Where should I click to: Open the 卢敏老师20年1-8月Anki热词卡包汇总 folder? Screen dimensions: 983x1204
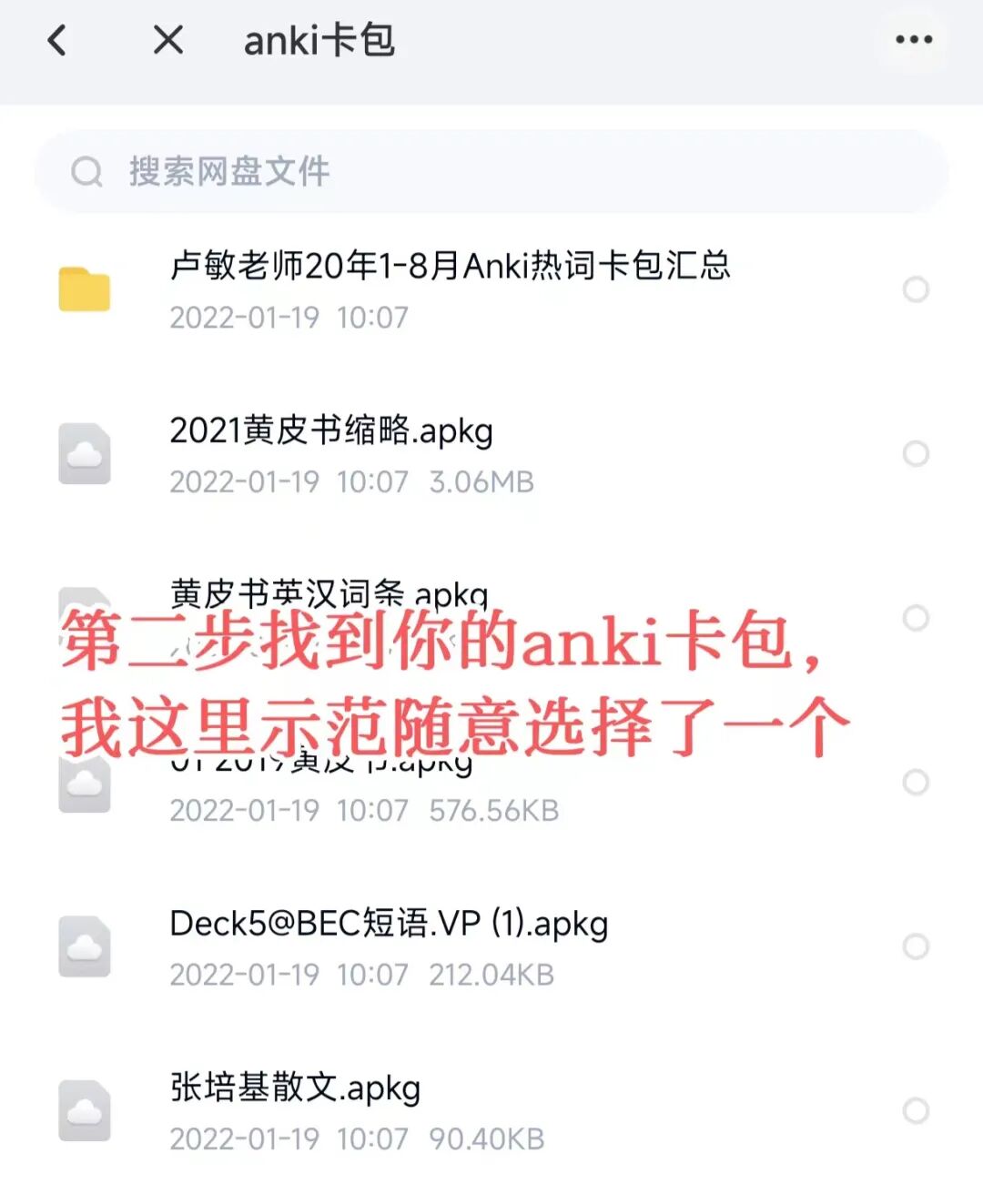pos(451,267)
